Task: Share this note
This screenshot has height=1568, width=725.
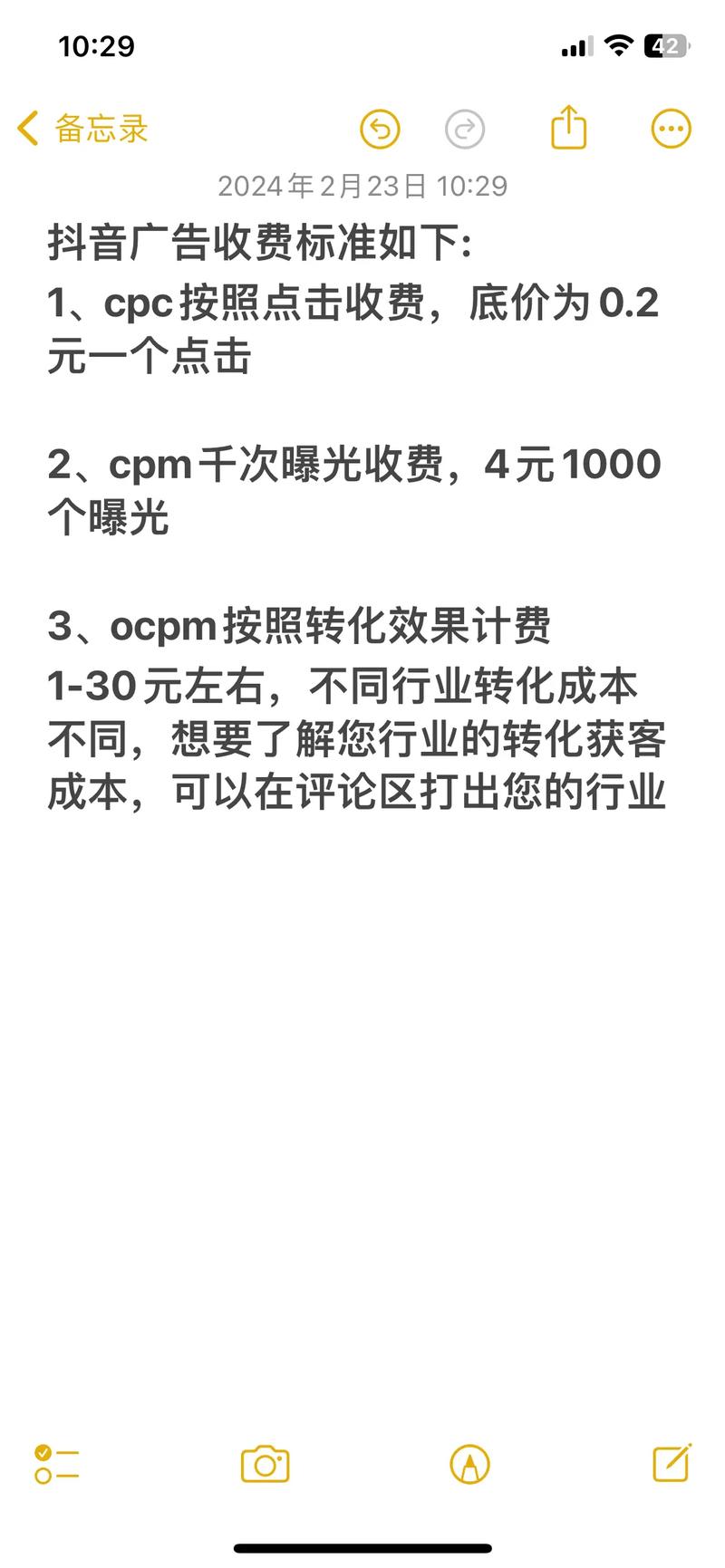Action: click(x=569, y=127)
